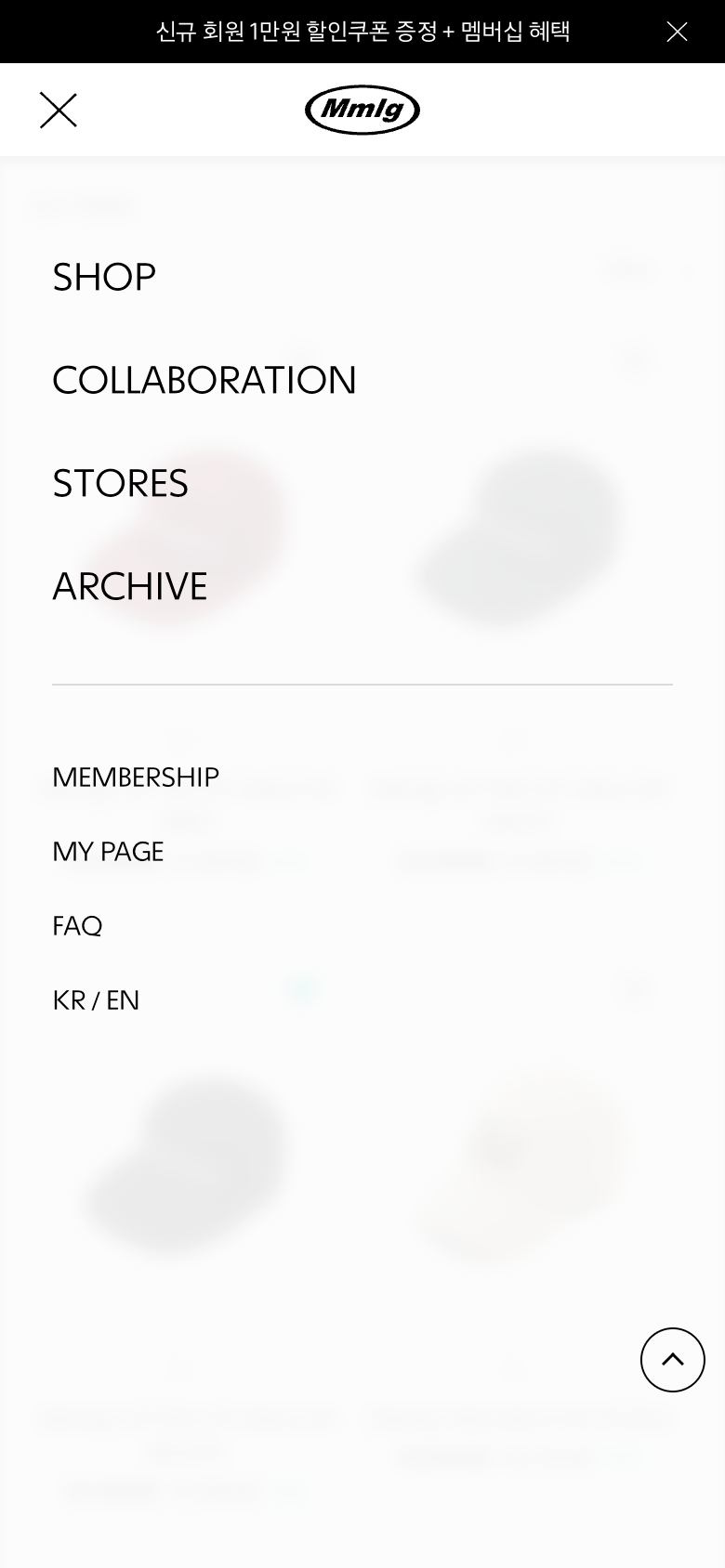Close the navigation menu

point(59,111)
